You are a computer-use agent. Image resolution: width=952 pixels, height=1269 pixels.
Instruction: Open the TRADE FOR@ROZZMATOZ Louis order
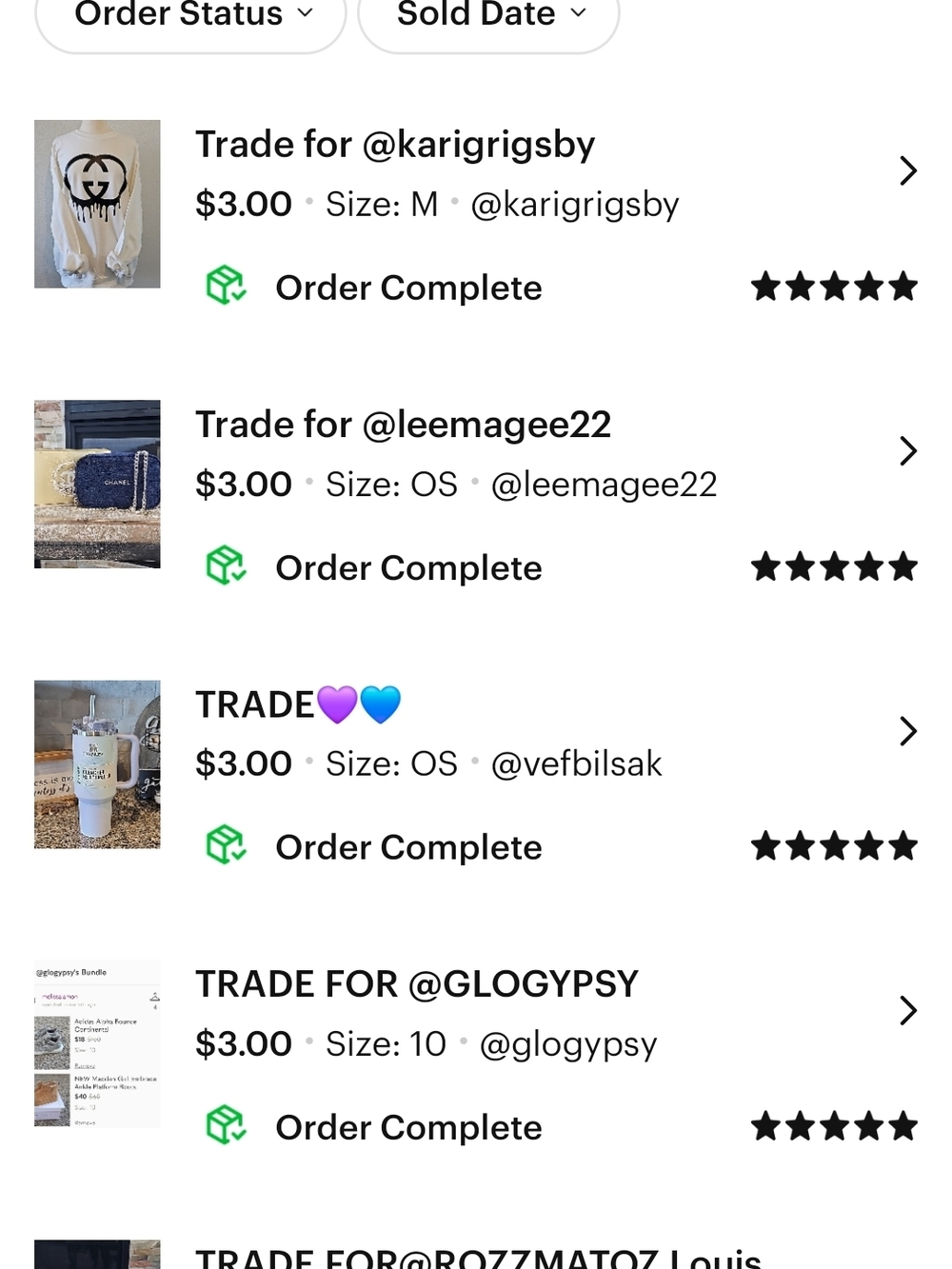tap(476, 1253)
